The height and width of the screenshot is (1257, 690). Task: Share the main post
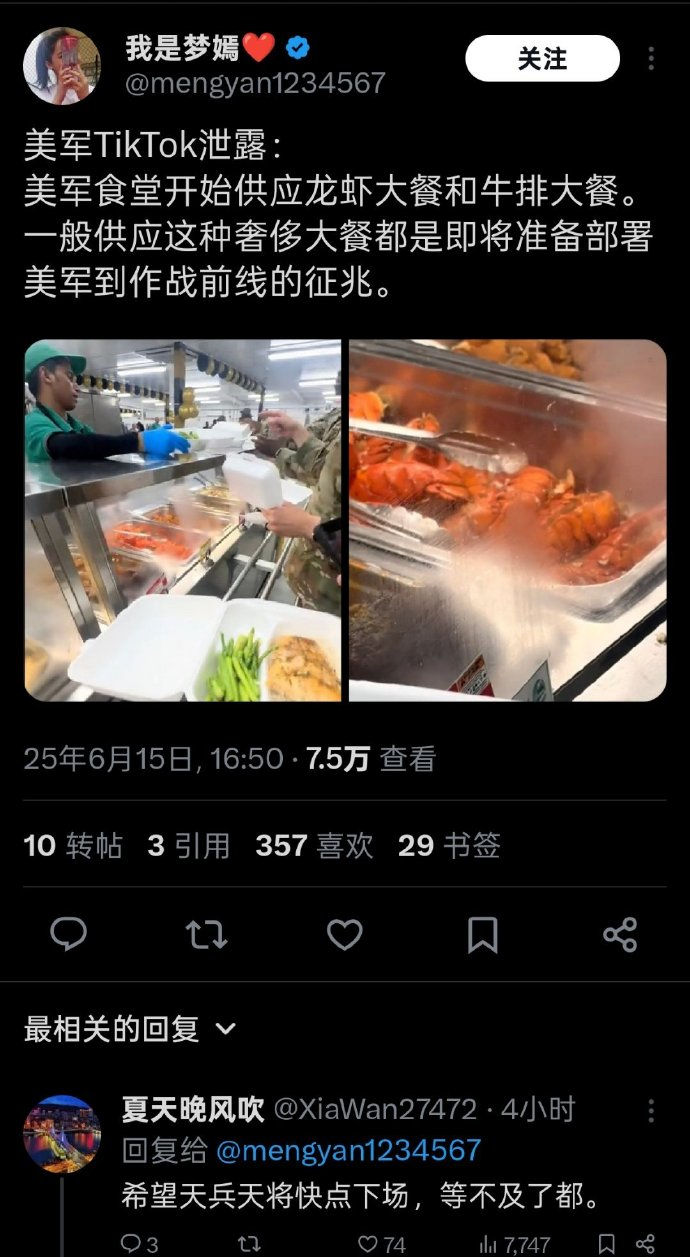(x=620, y=934)
